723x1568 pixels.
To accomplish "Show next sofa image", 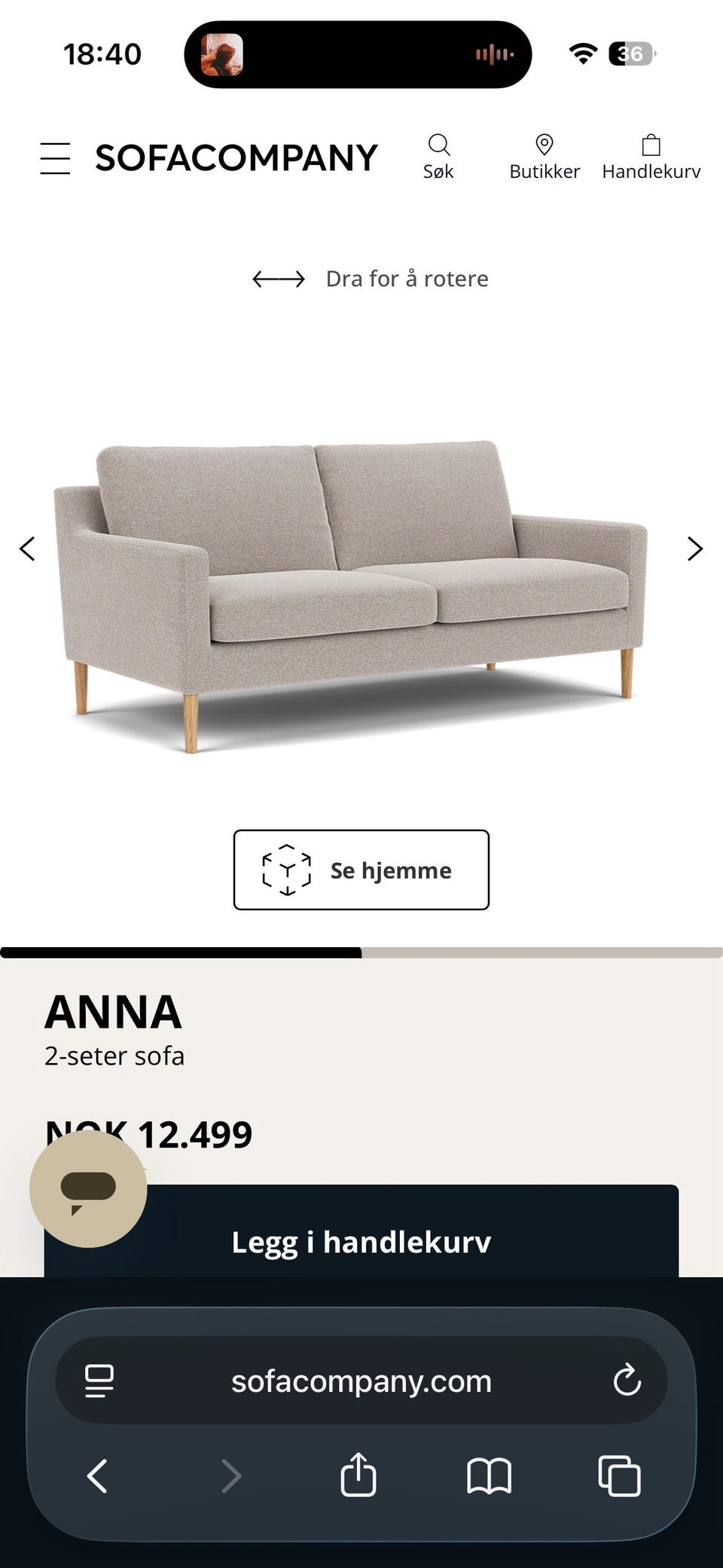I will [x=695, y=549].
